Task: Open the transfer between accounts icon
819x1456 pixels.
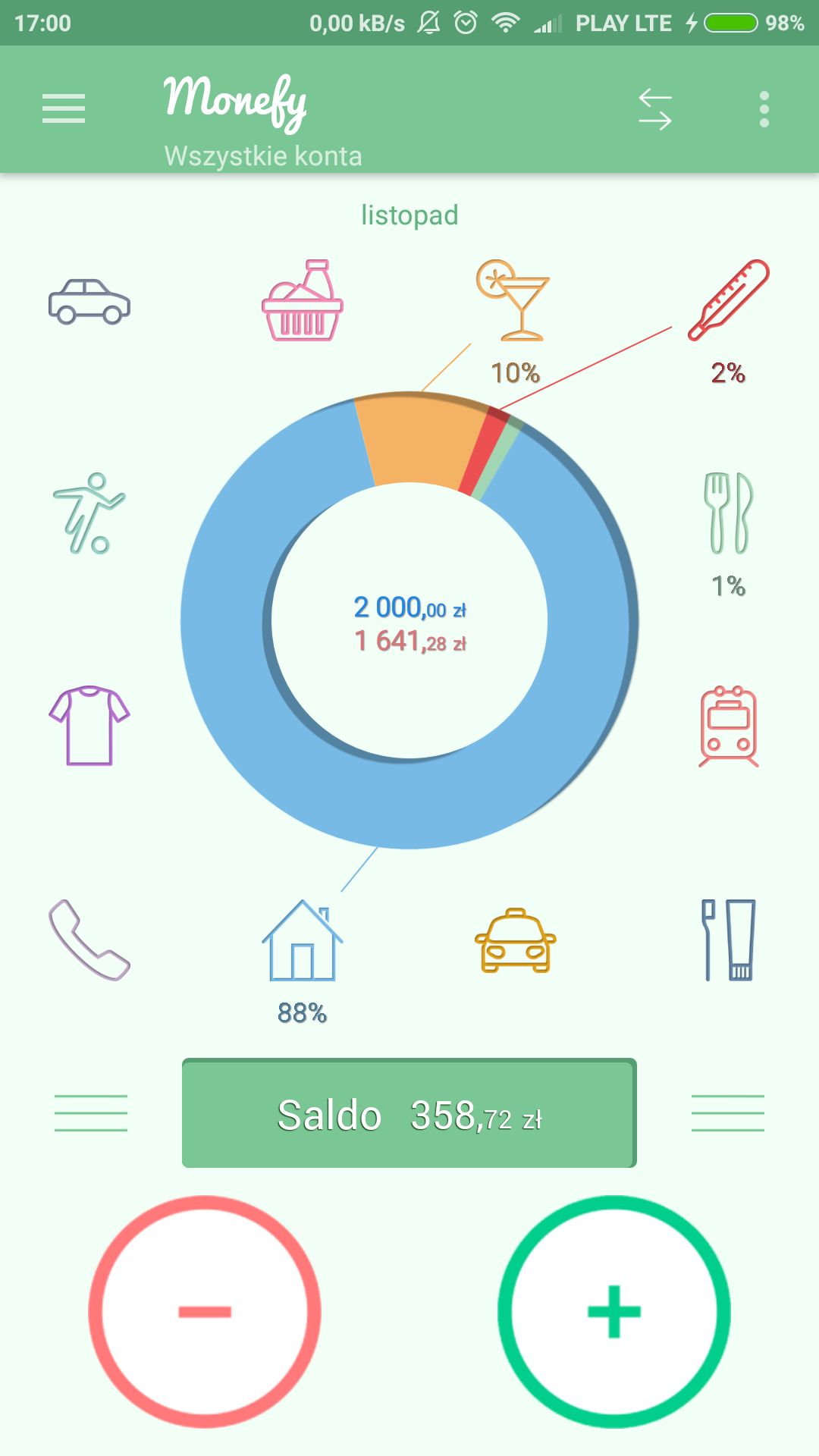Action: click(655, 109)
